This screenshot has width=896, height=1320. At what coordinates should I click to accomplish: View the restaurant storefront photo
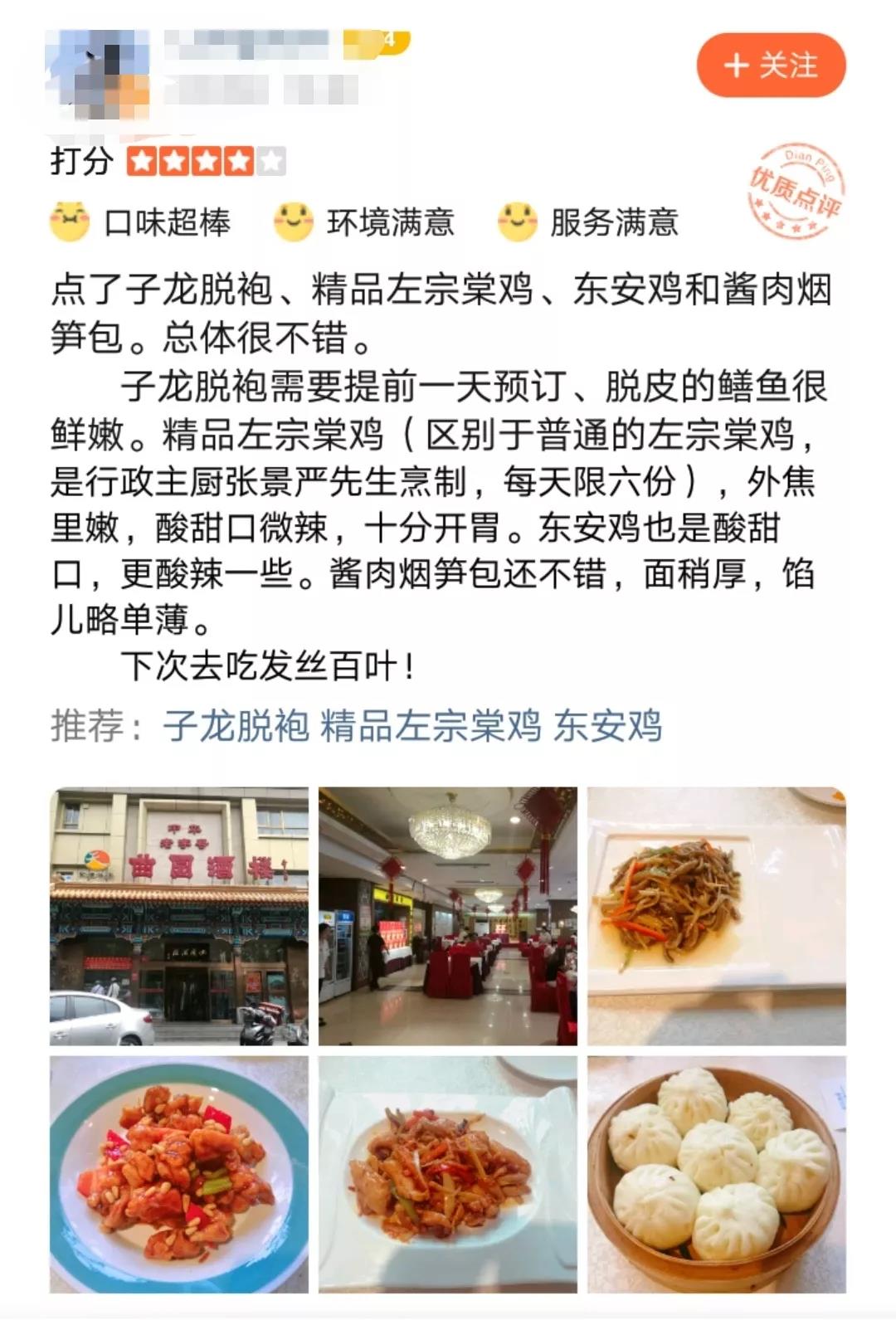[178, 916]
